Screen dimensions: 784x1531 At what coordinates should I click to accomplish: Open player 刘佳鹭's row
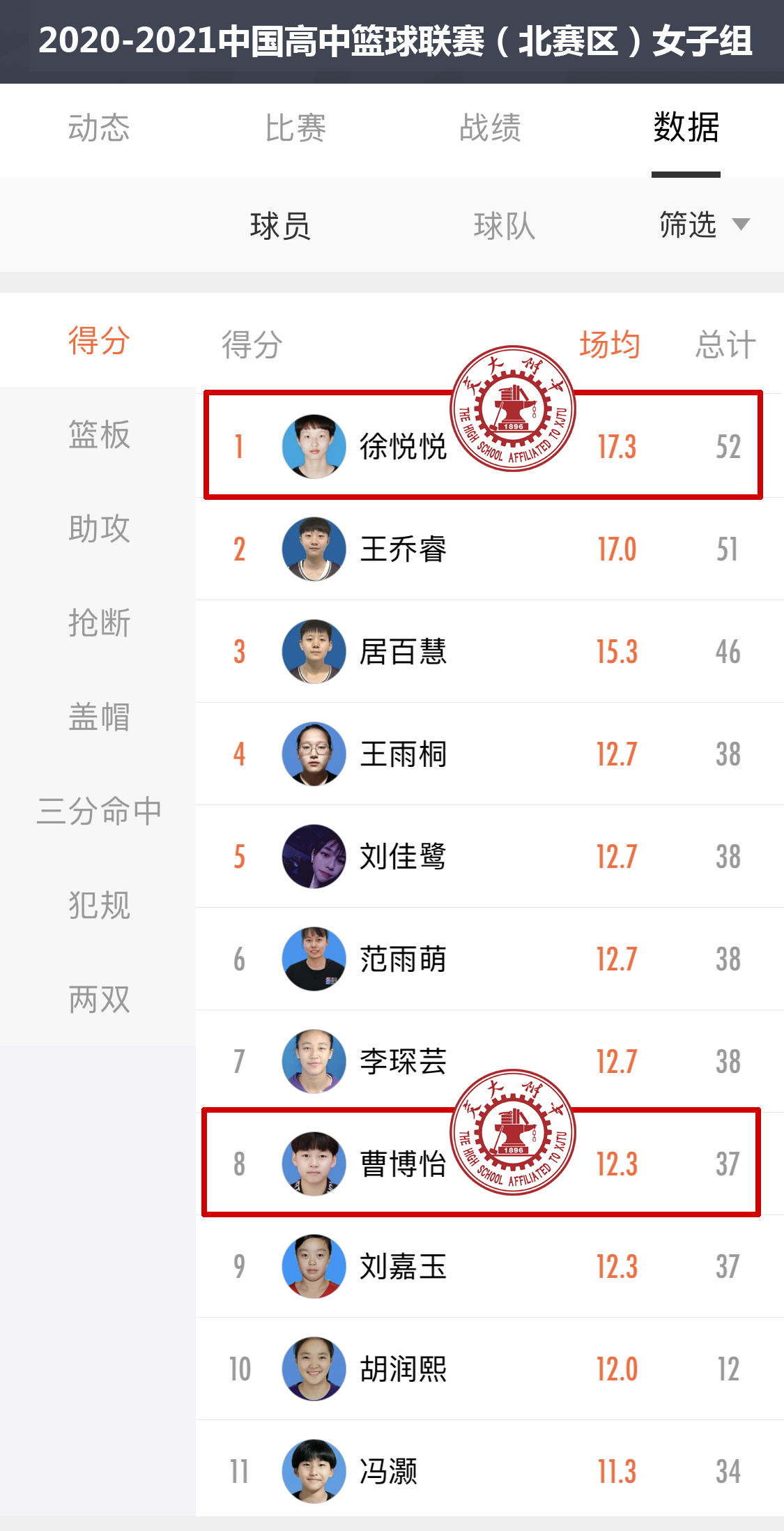(488, 857)
